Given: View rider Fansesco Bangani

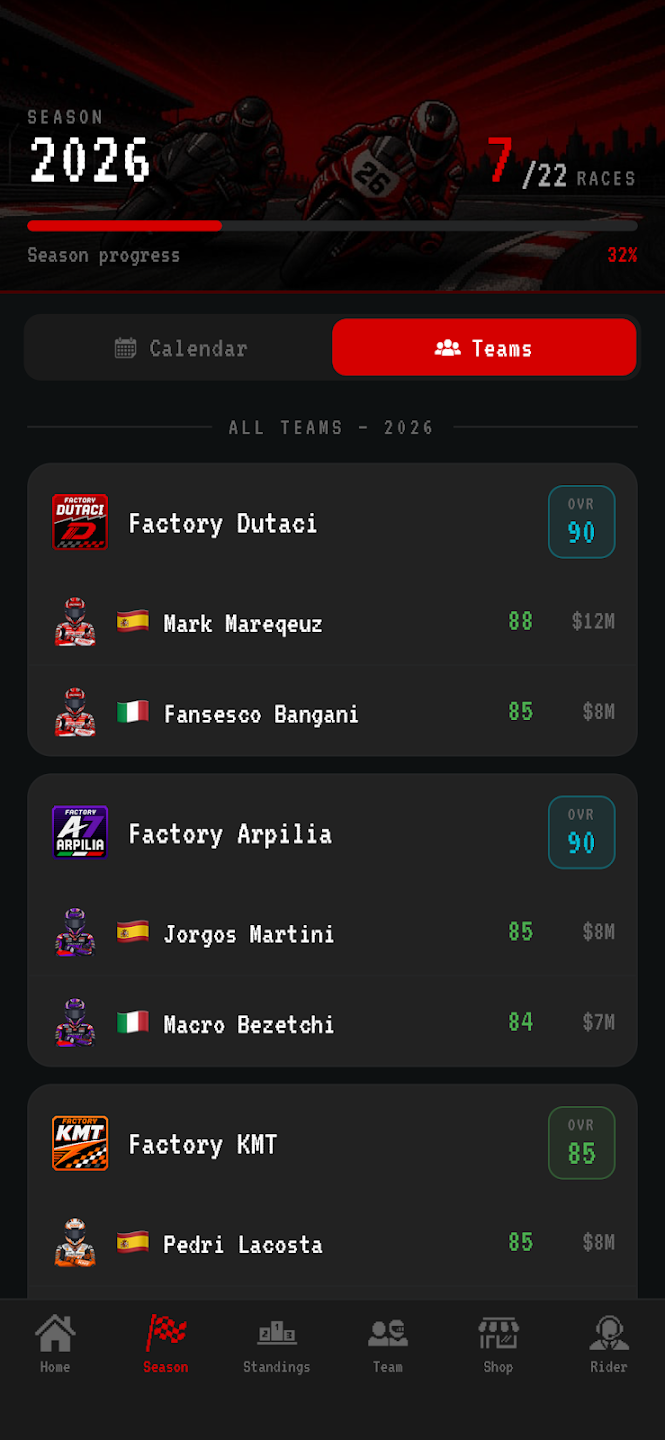Looking at the screenshot, I should (x=332, y=712).
